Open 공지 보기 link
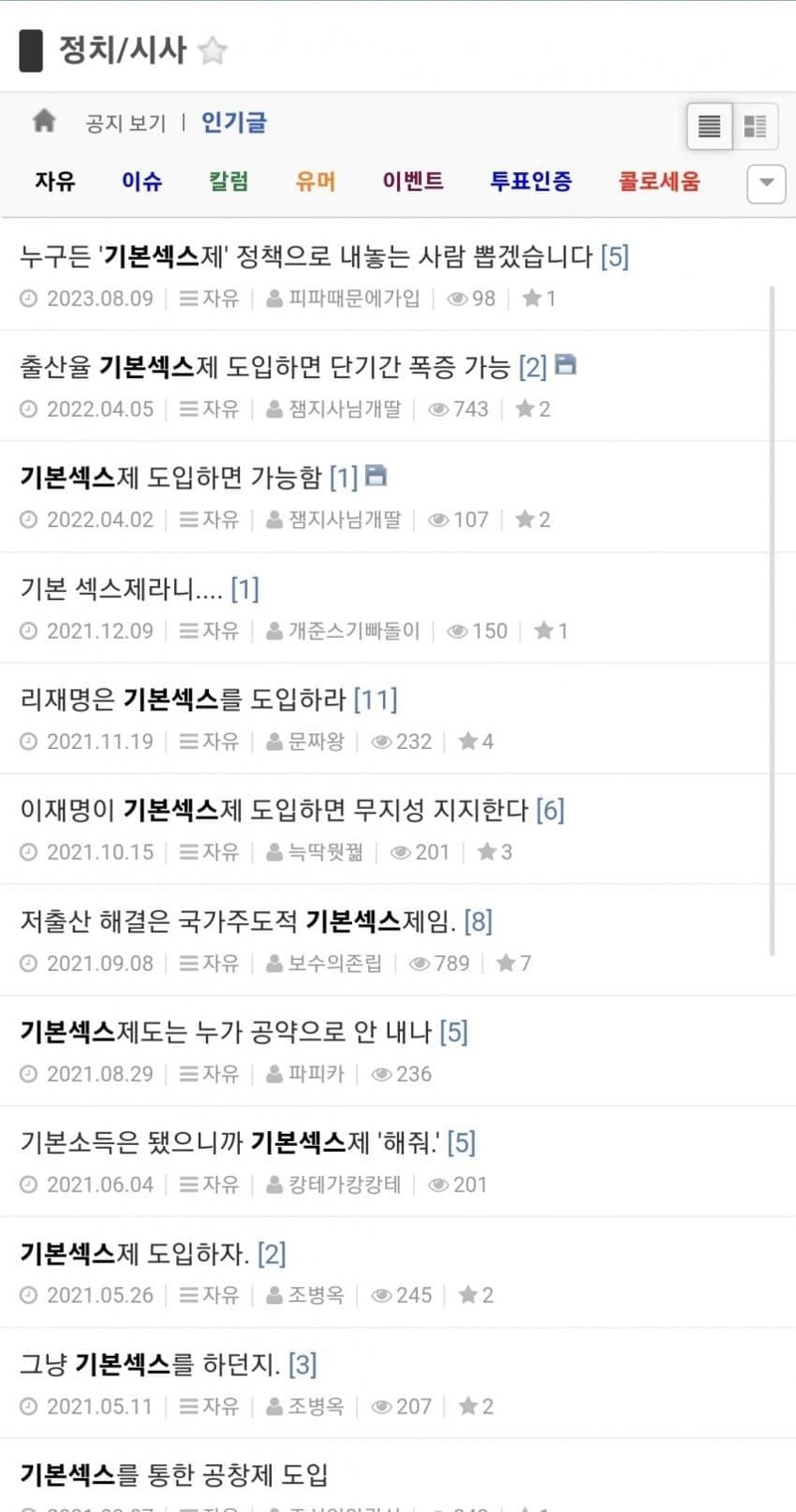796x1512 pixels. coord(125,124)
